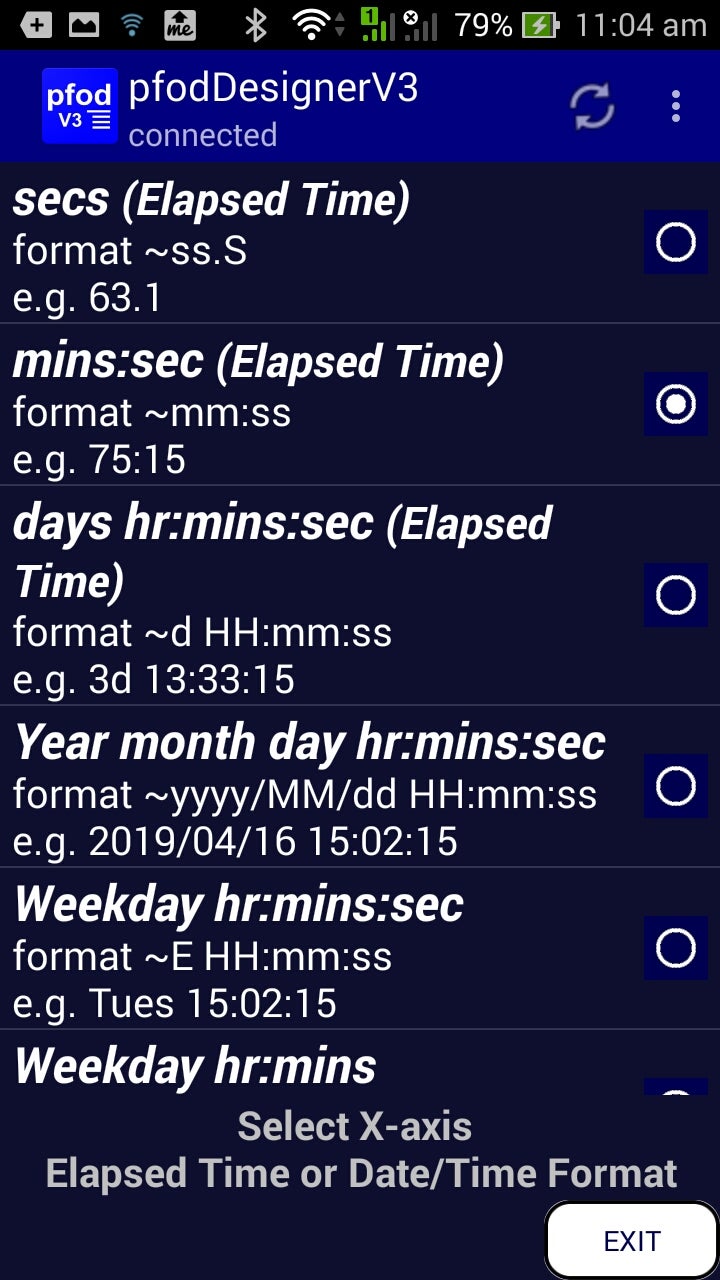The image size is (720, 1280).
Task: Open the overflow menu in the action bar
Action: pyautogui.click(x=676, y=107)
